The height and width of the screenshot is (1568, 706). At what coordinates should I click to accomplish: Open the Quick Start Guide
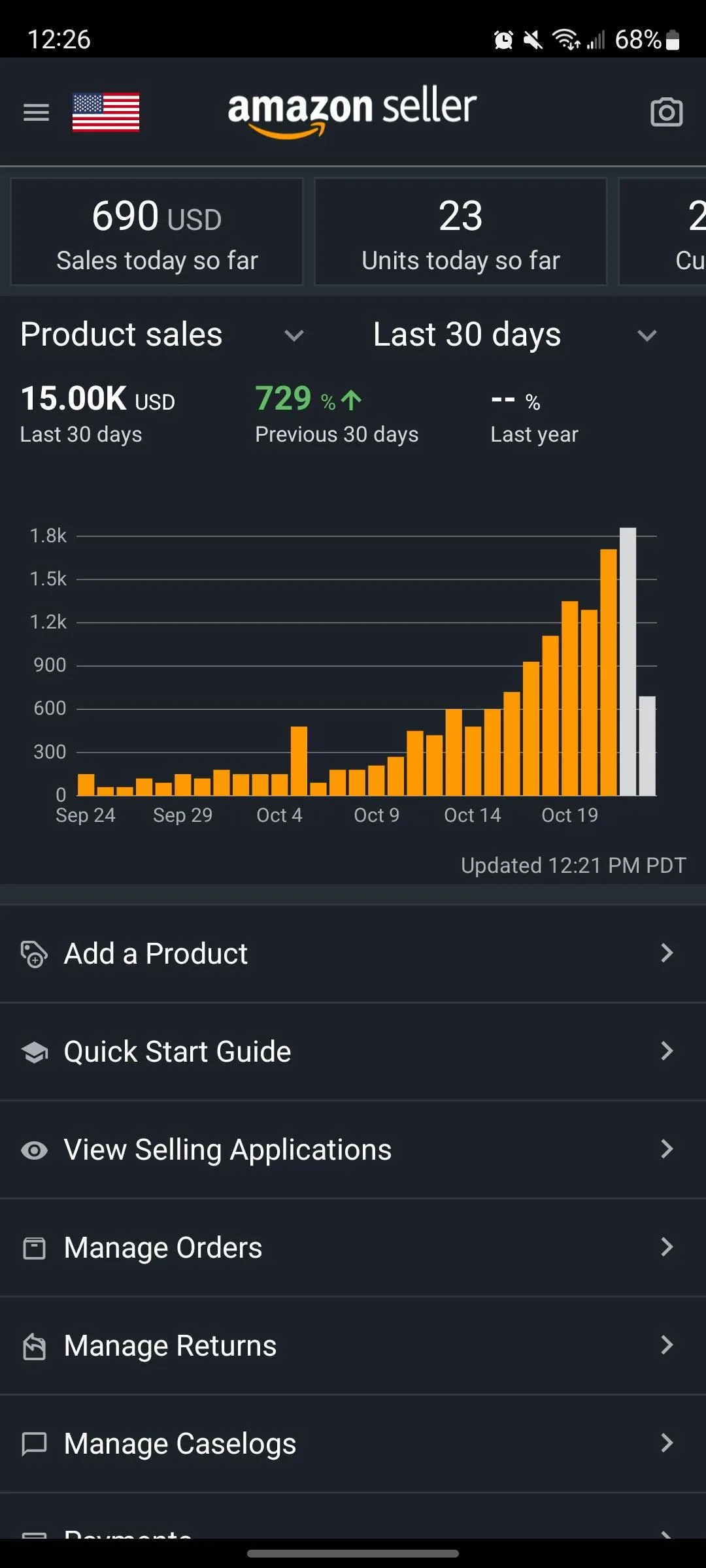[x=353, y=1052]
